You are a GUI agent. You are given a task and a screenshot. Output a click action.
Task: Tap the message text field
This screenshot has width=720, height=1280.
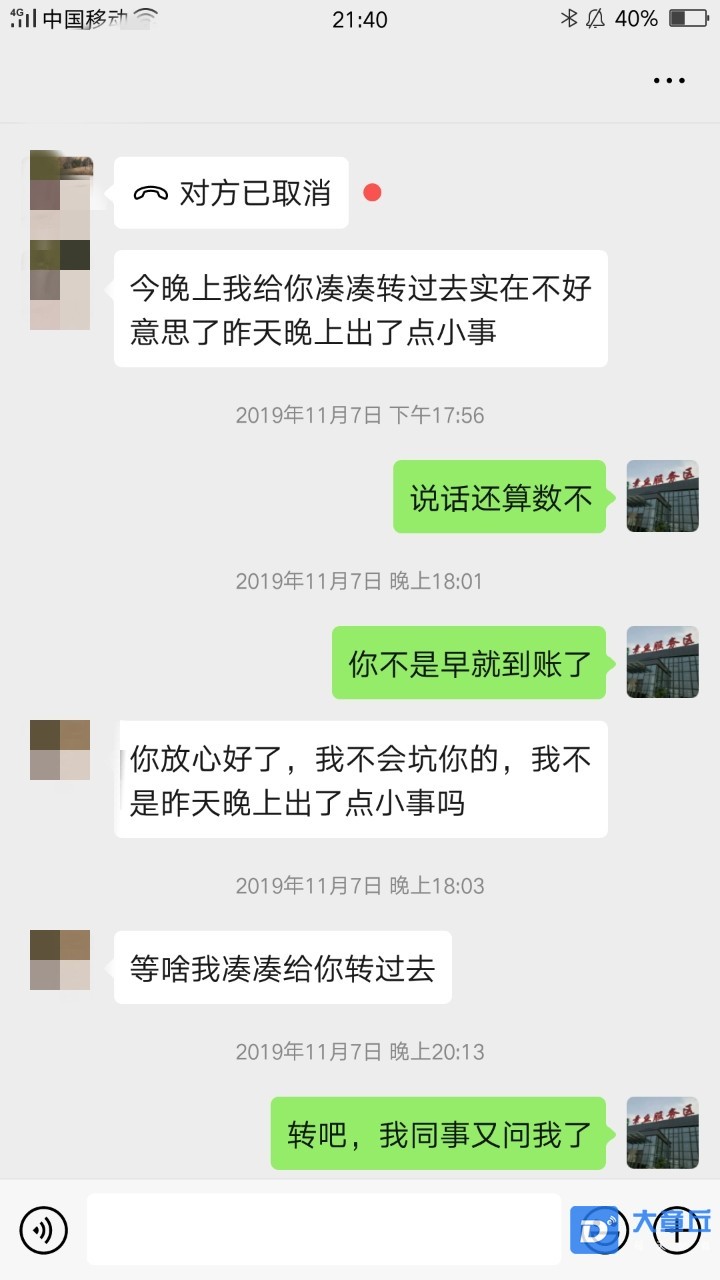point(323,1229)
